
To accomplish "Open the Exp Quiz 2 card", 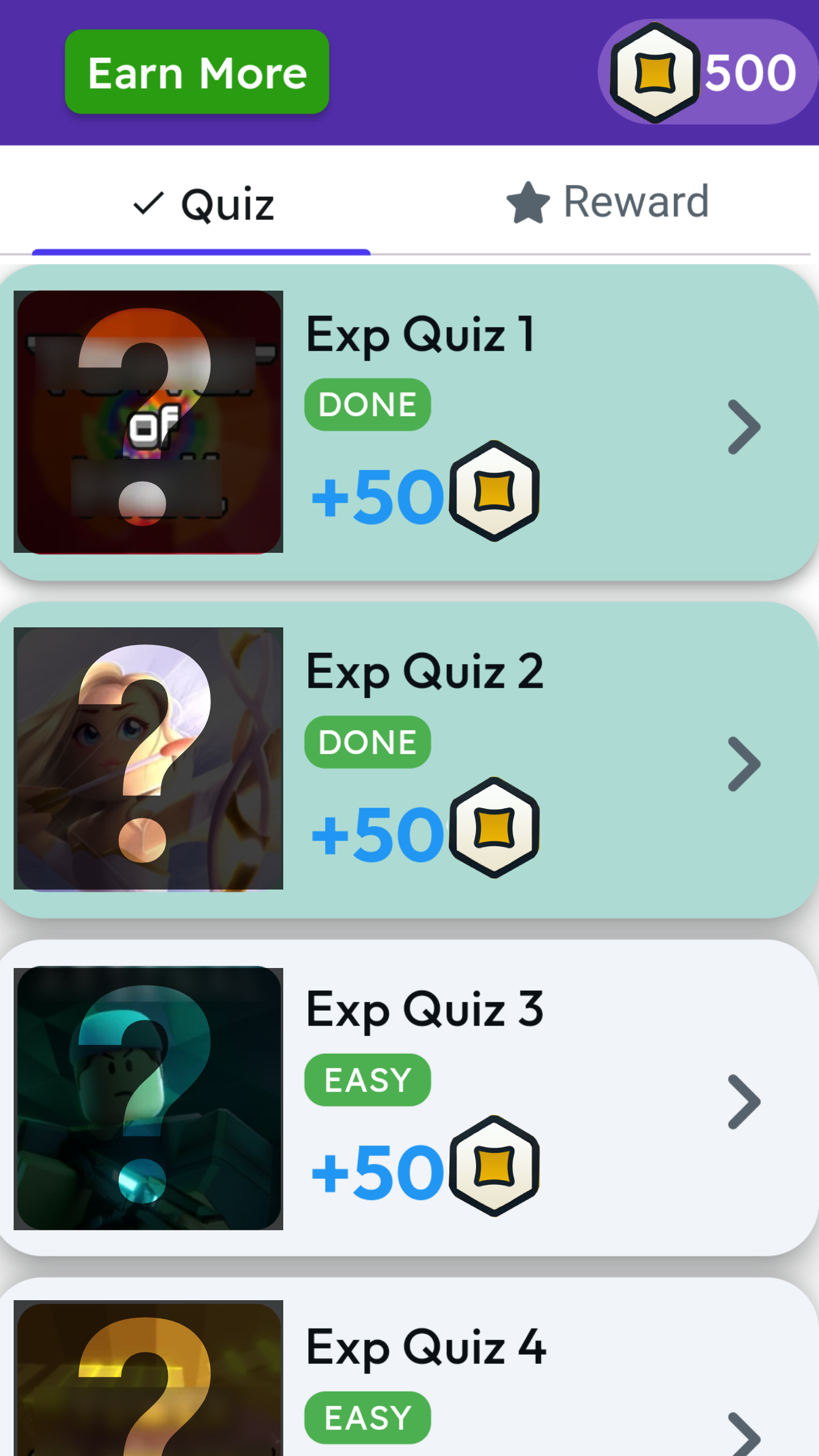I will pos(409,759).
